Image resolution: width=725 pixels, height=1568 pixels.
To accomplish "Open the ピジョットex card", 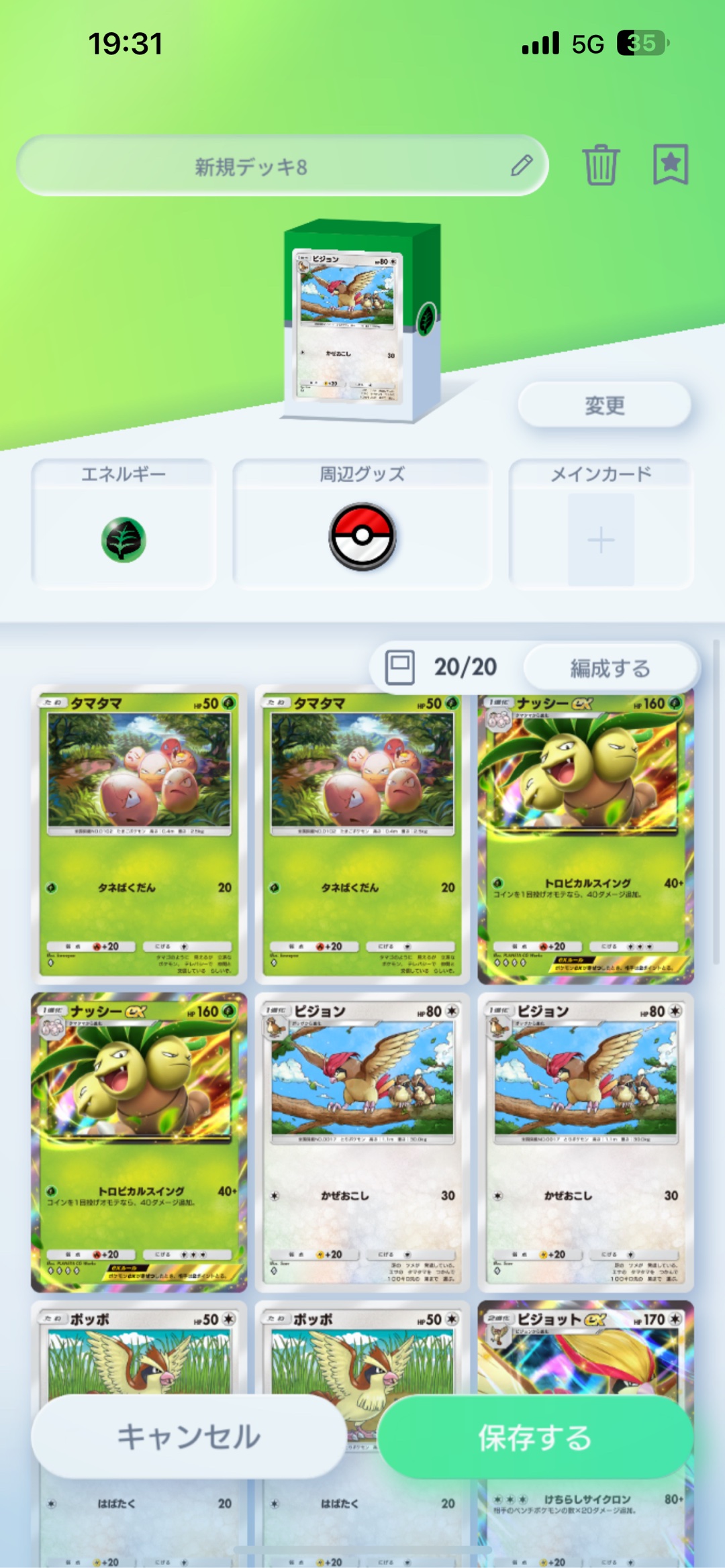I will pos(585,1349).
